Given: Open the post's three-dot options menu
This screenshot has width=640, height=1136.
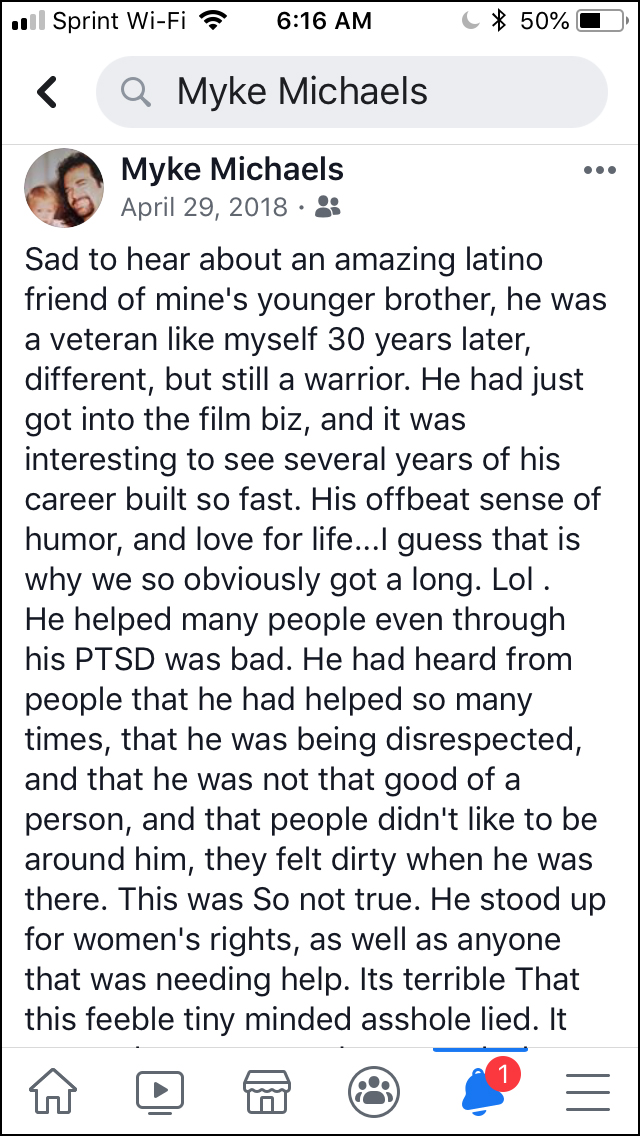Looking at the screenshot, I should click(599, 171).
